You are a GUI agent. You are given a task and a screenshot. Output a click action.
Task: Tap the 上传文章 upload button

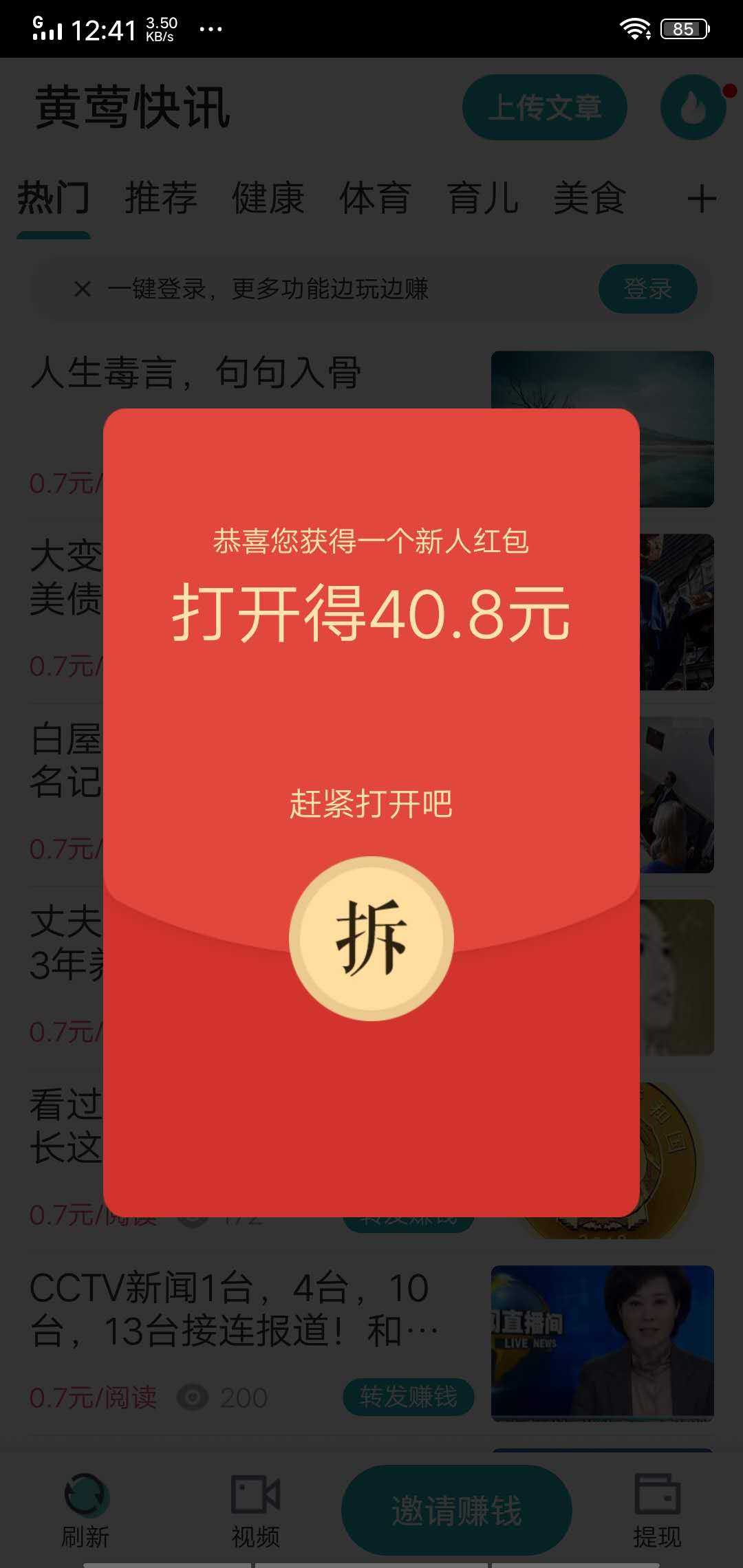544,108
